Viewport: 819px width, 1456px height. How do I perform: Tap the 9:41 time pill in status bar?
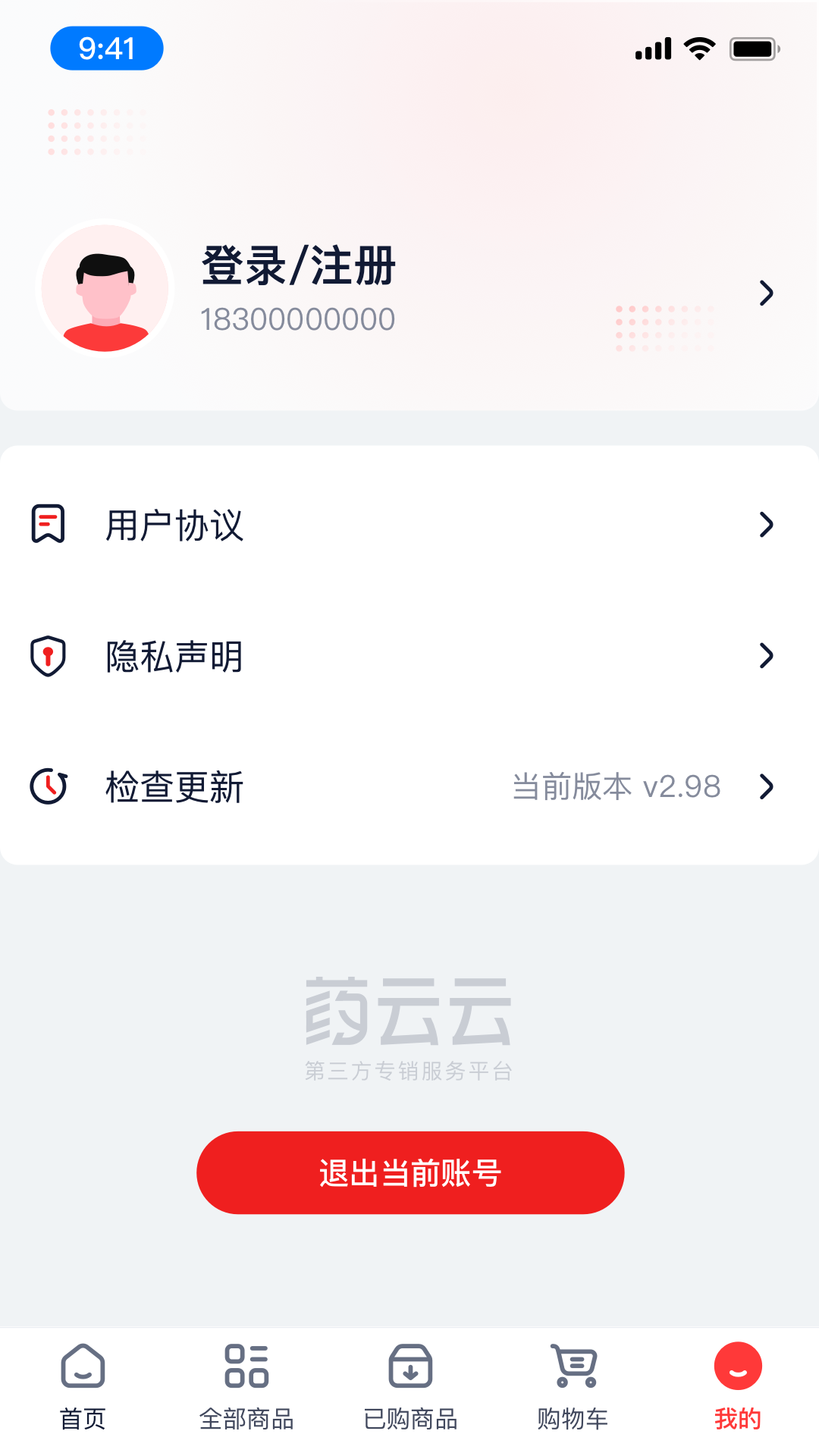[x=106, y=48]
